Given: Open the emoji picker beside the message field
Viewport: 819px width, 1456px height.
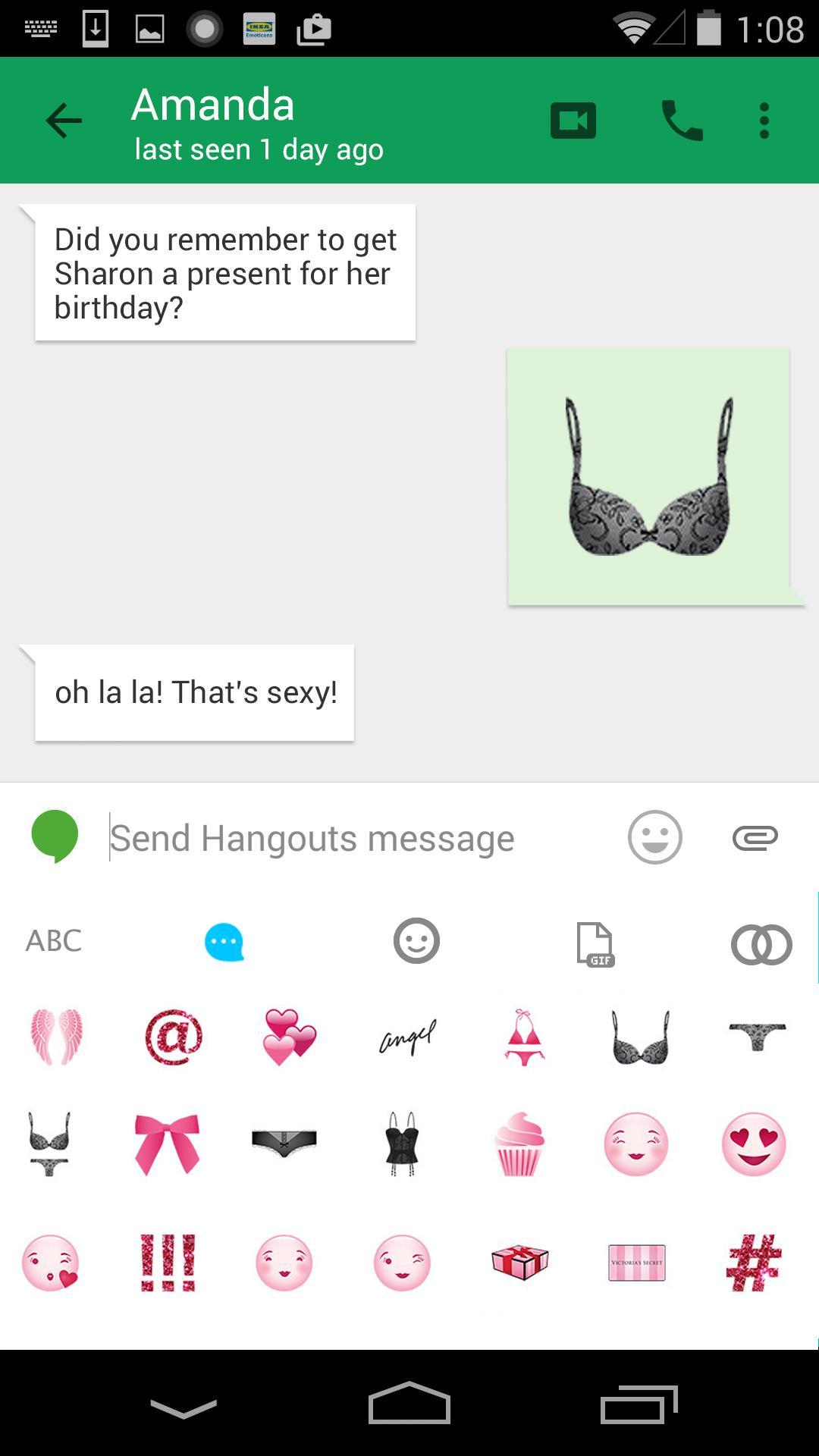Looking at the screenshot, I should pyautogui.click(x=654, y=837).
